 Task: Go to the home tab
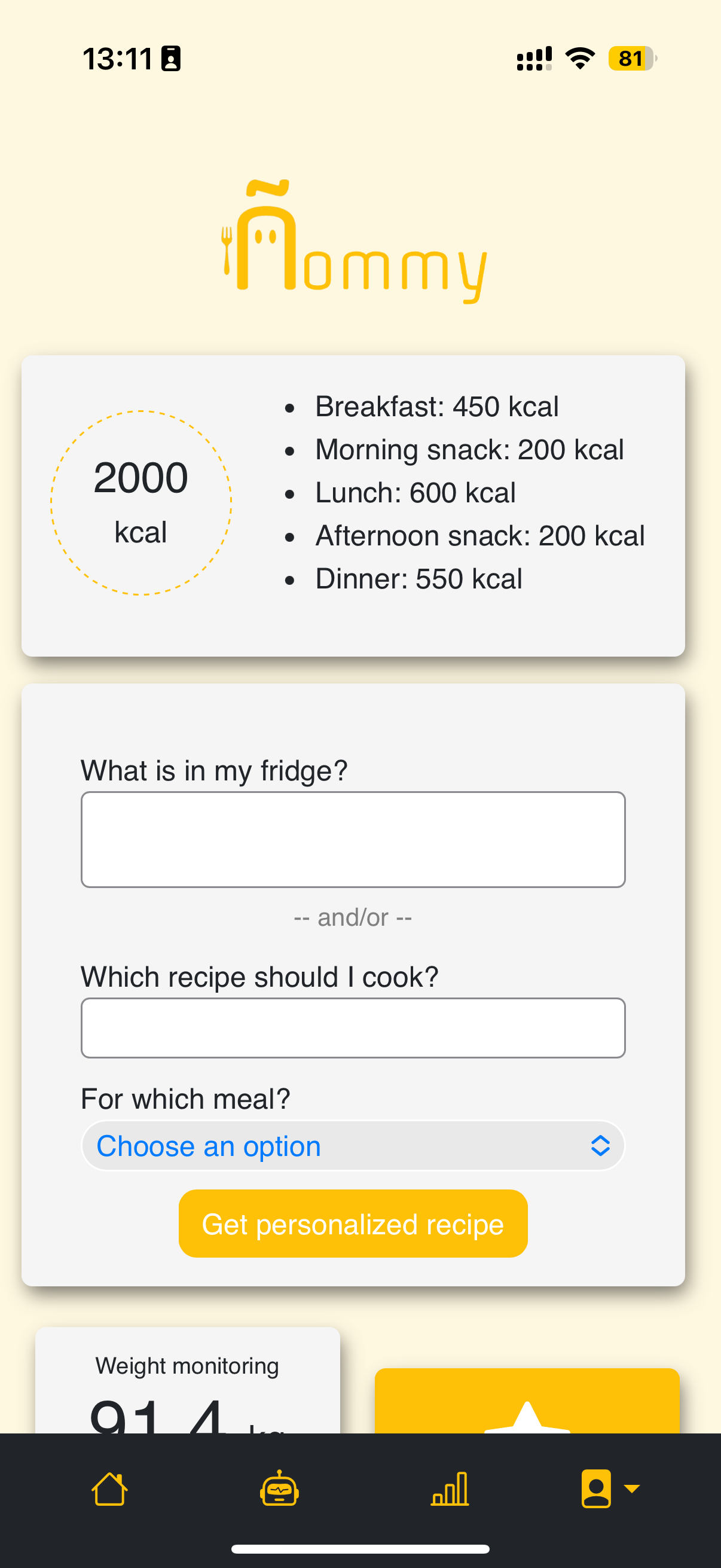click(109, 1489)
